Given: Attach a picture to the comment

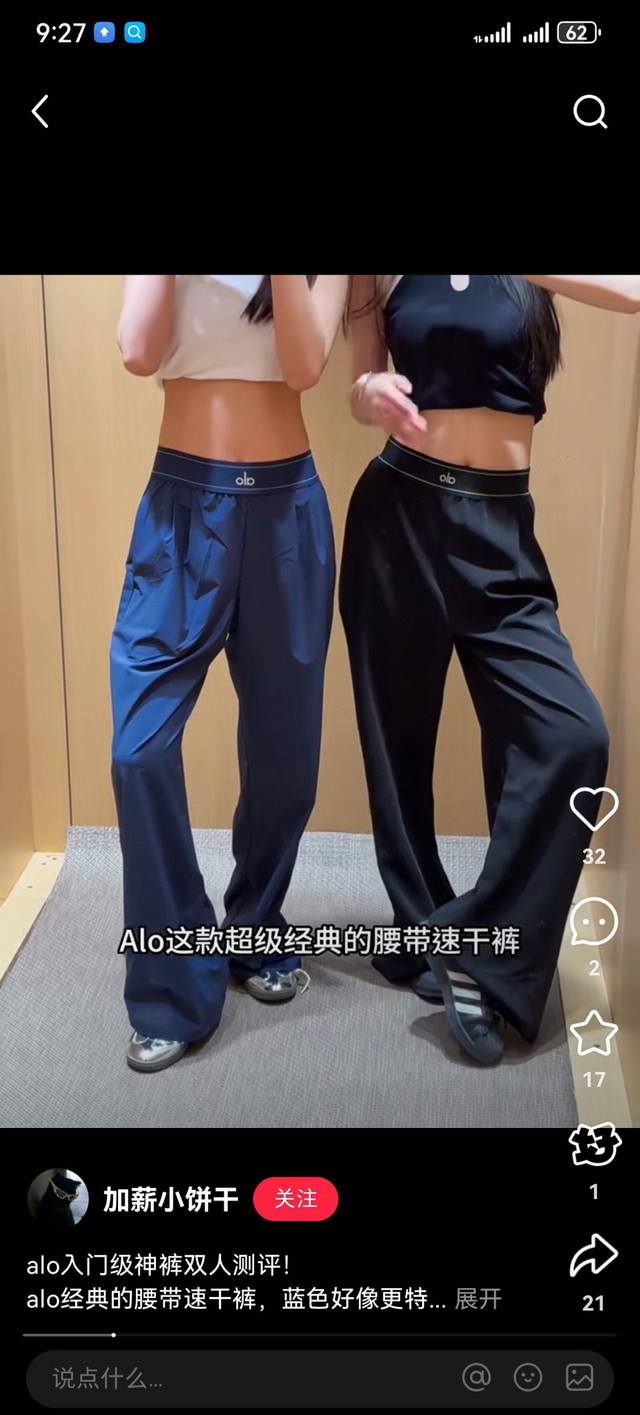Looking at the screenshot, I should (x=580, y=1378).
